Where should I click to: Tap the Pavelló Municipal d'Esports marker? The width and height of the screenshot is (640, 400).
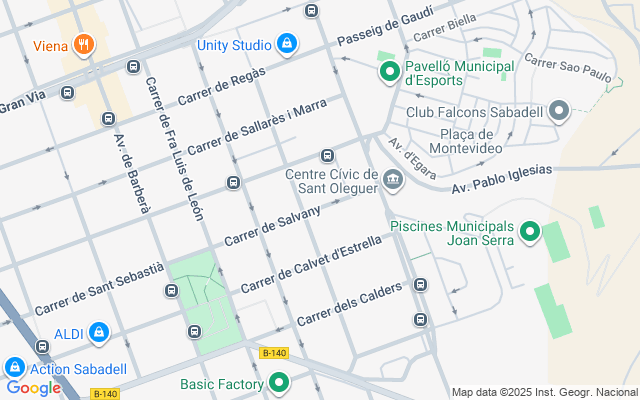point(389,70)
